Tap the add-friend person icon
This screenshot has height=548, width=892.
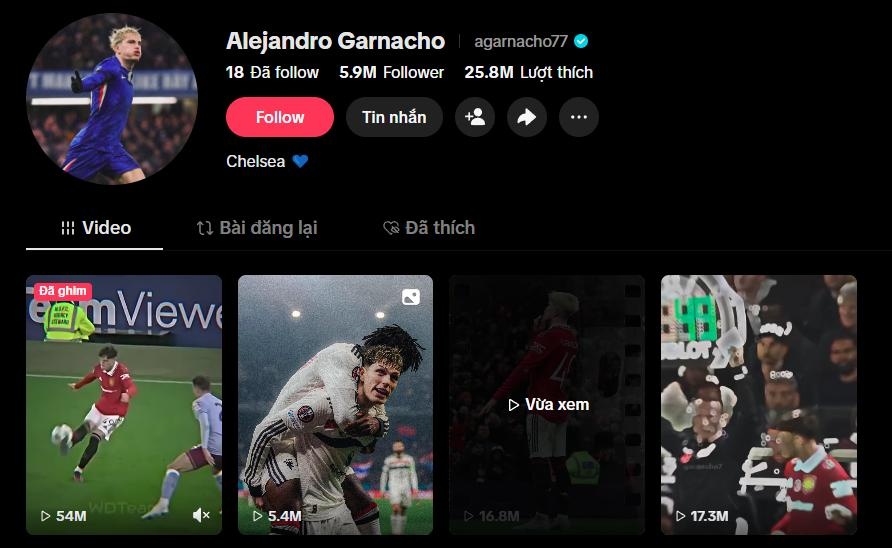click(x=475, y=117)
